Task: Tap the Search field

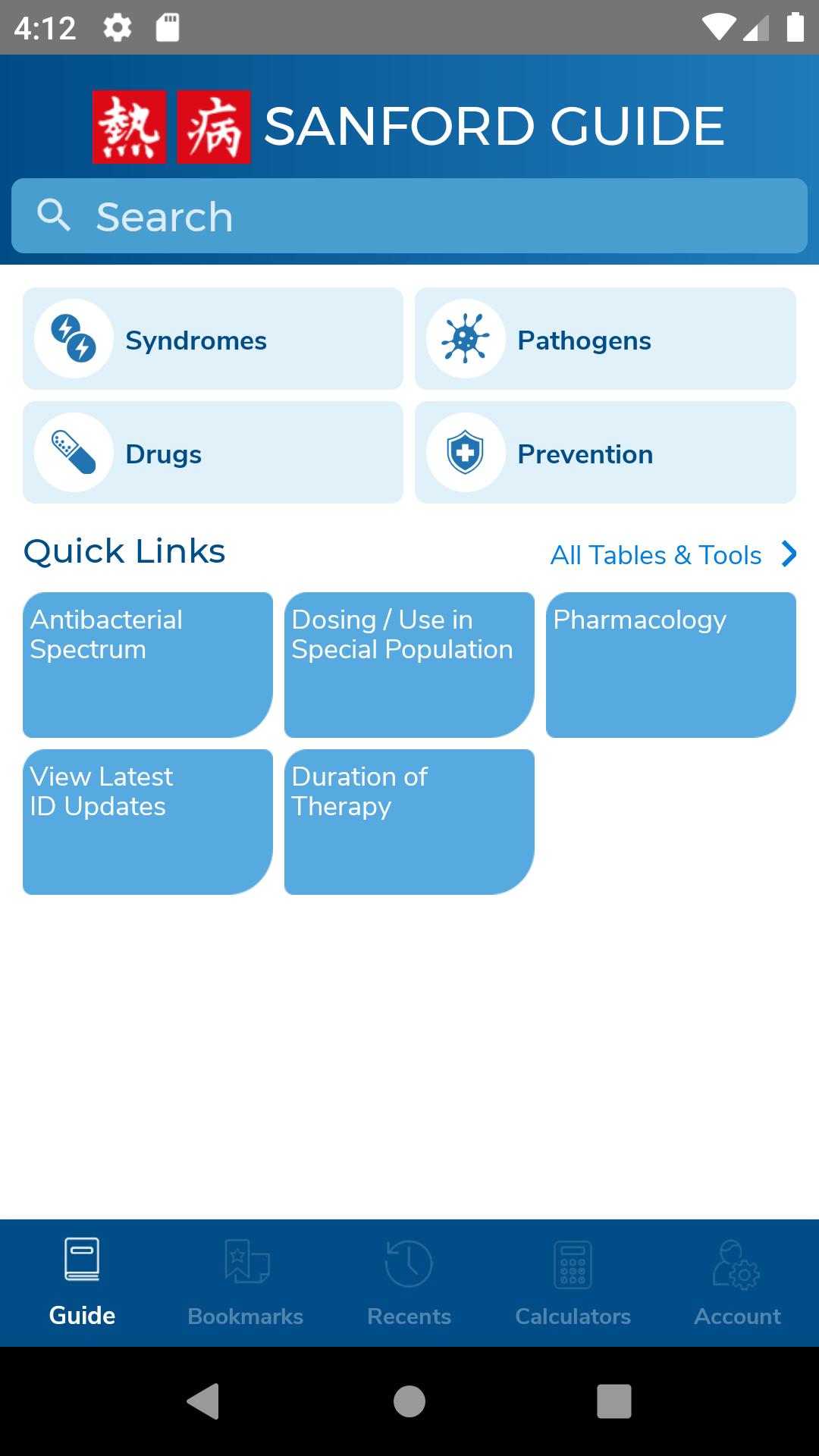Action: click(x=409, y=216)
